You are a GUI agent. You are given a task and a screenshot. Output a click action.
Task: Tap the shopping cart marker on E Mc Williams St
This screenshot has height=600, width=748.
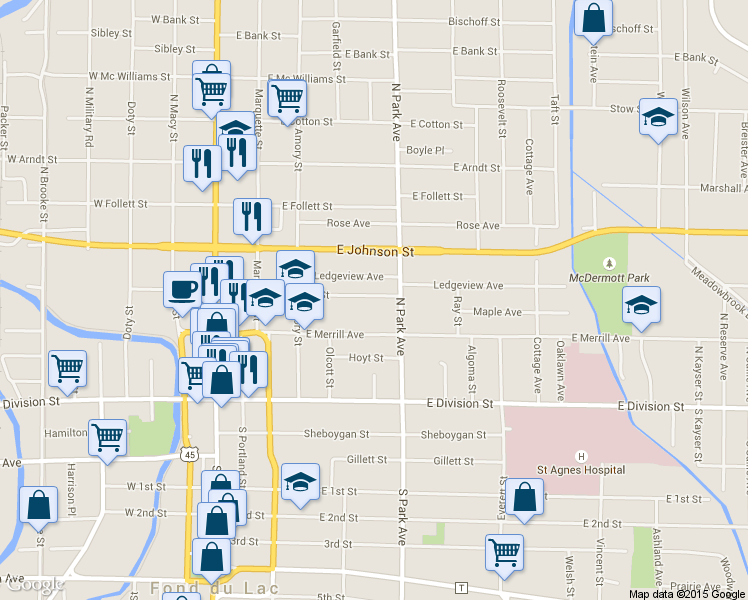coord(287,99)
